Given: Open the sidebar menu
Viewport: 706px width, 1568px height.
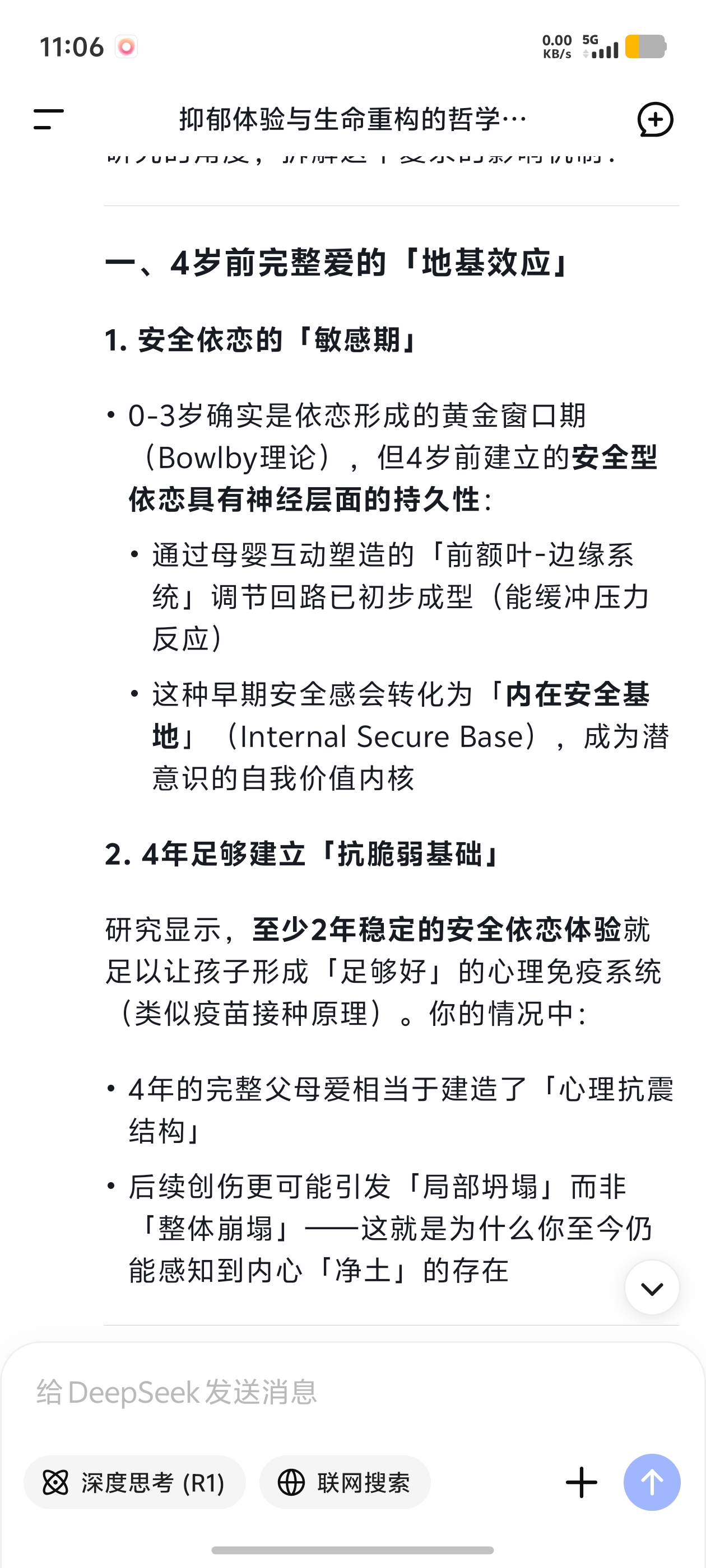Looking at the screenshot, I should click(x=49, y=119).
